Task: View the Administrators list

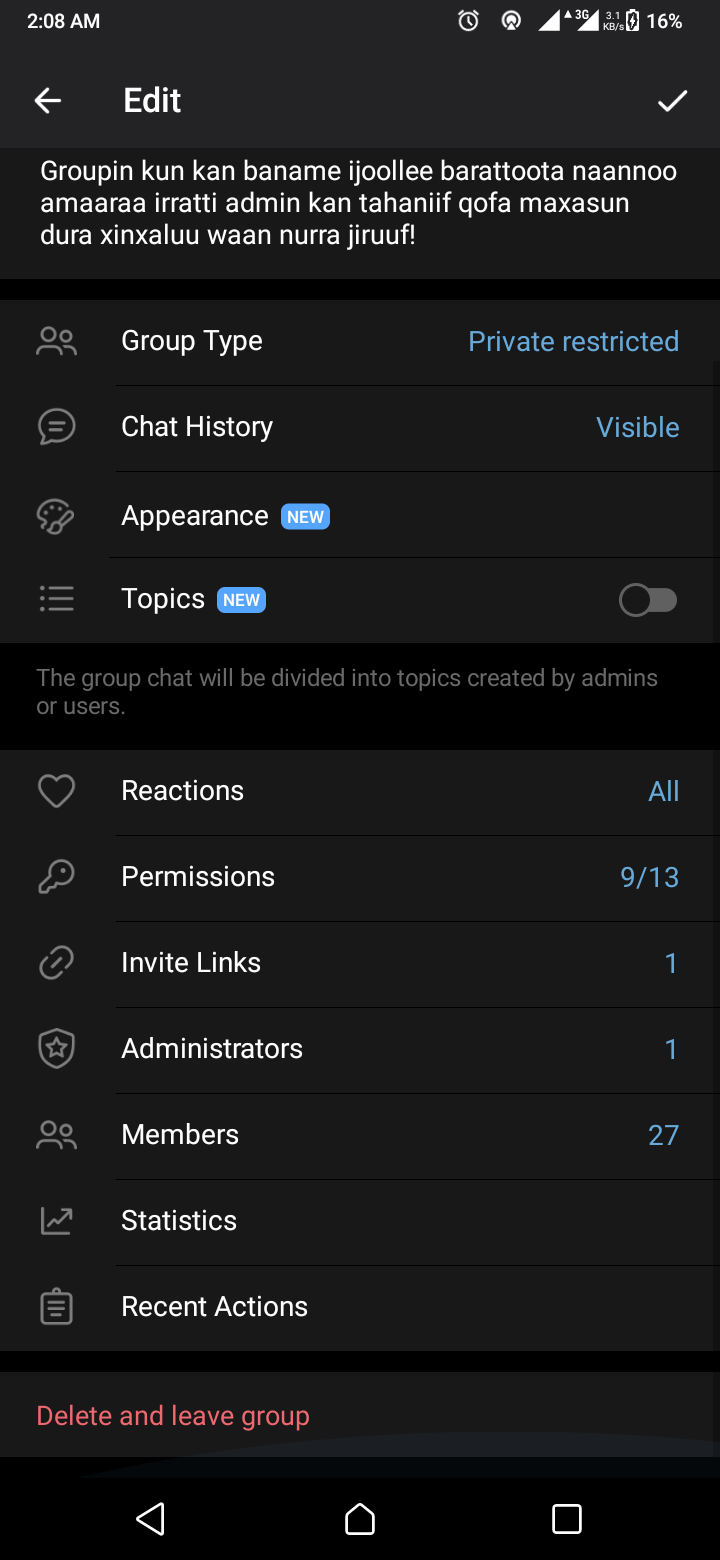Action: 360,1049
